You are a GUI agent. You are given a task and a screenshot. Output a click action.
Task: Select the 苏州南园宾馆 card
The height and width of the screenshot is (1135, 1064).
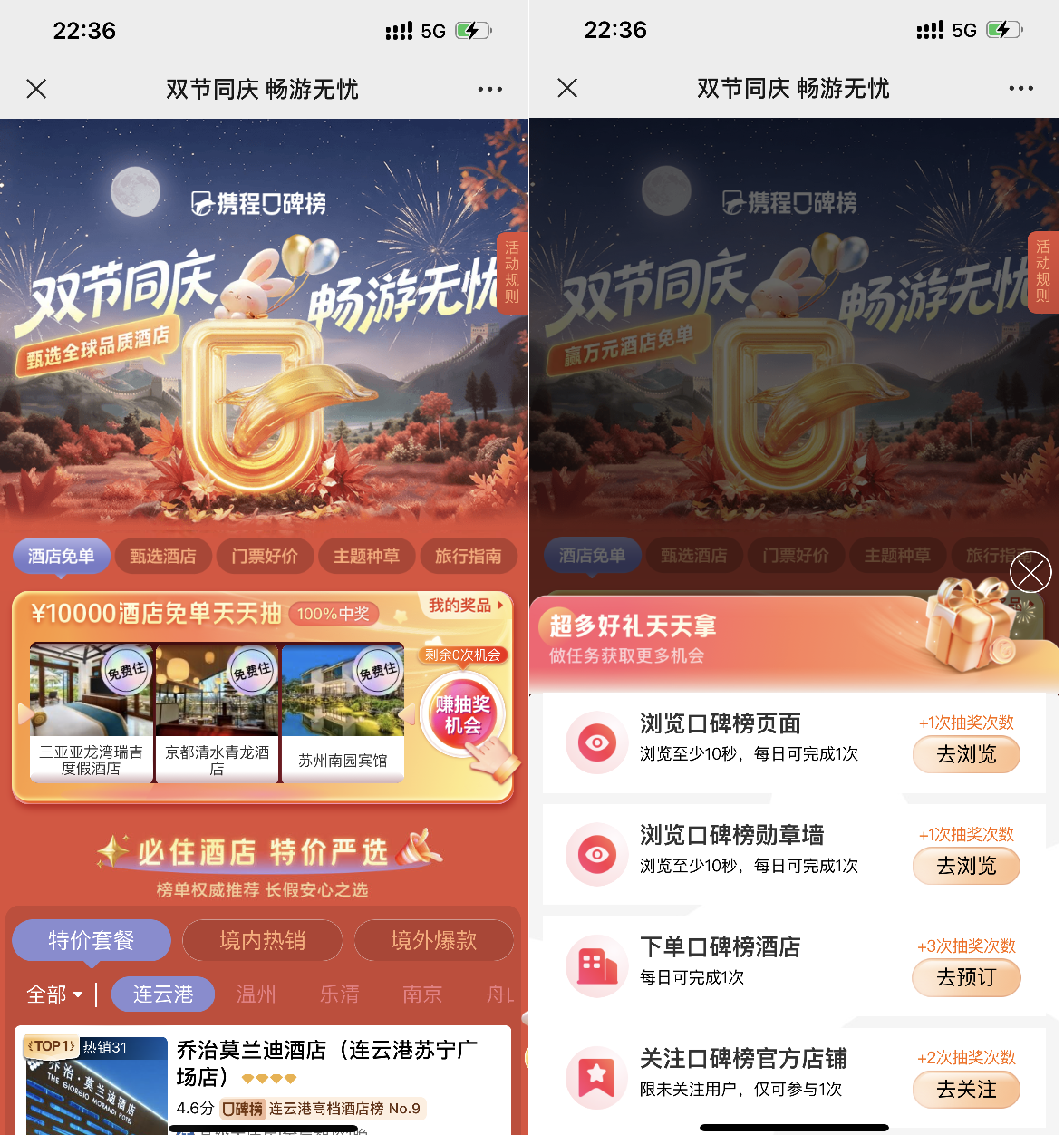point(343,712)
